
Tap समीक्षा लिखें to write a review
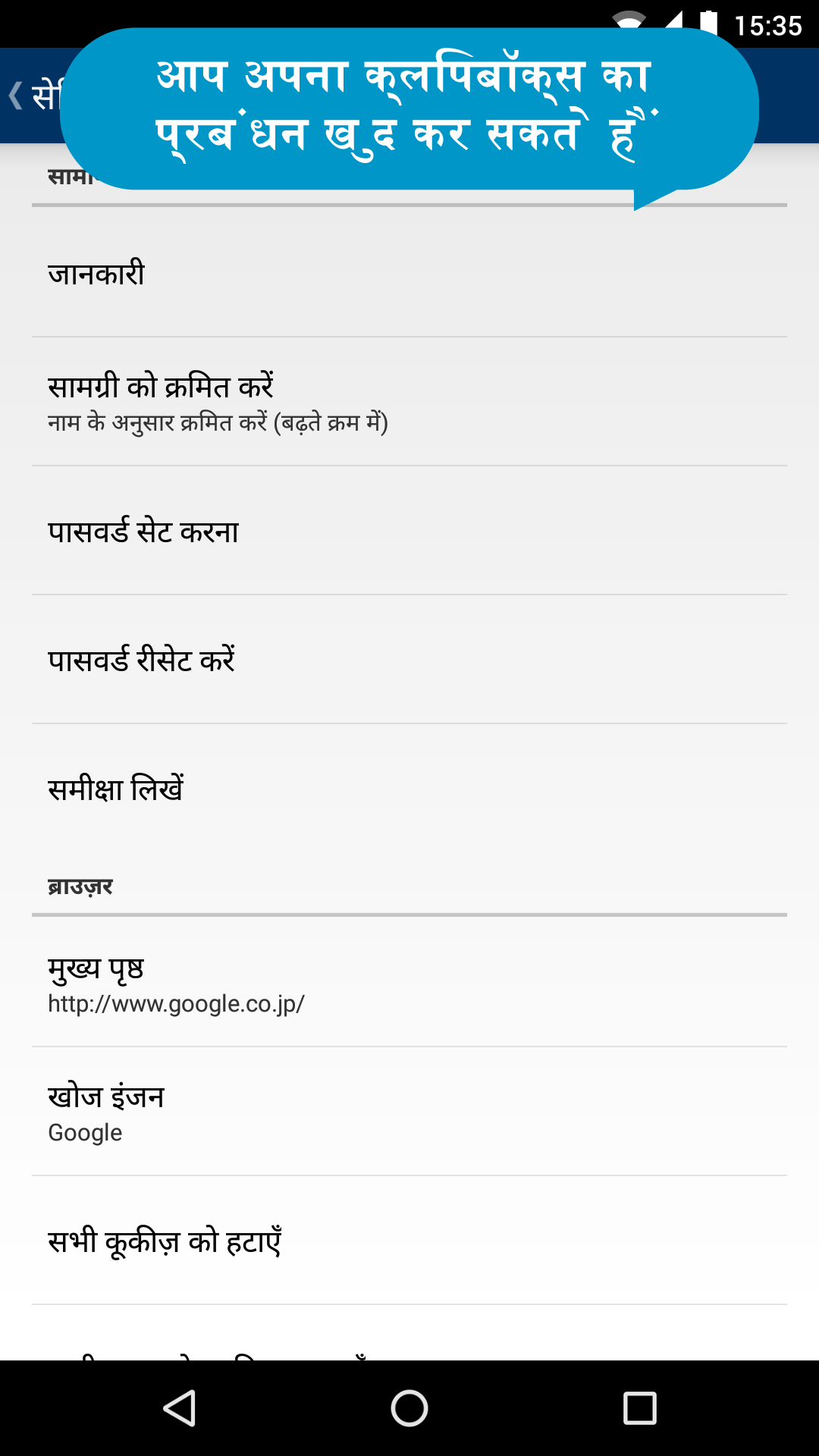click(409, 789)
